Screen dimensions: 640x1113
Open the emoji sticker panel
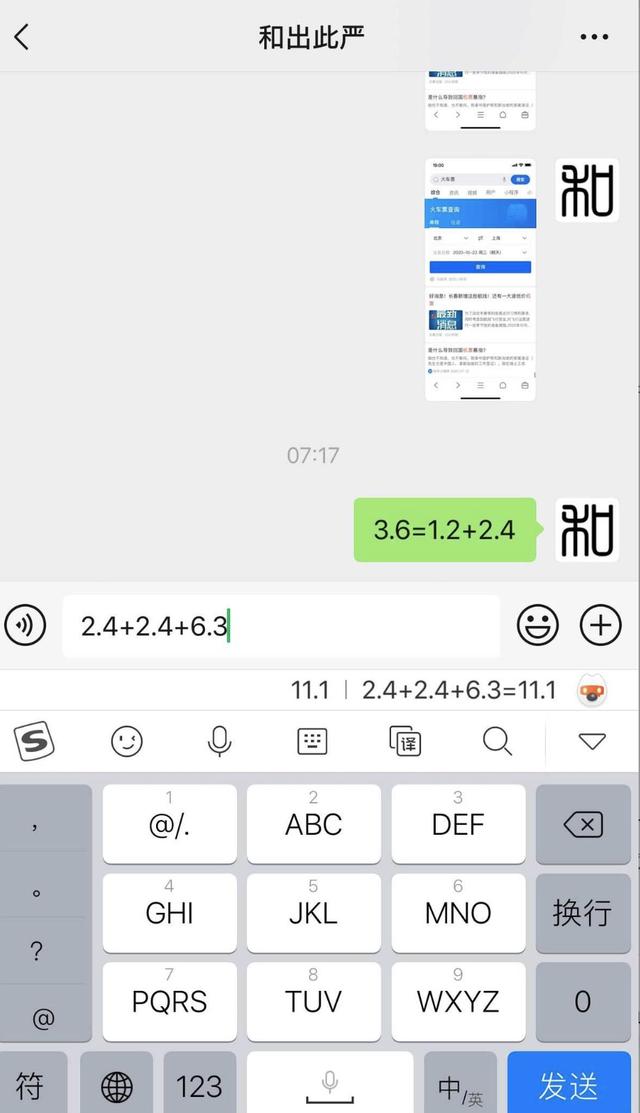click(537, 625)
